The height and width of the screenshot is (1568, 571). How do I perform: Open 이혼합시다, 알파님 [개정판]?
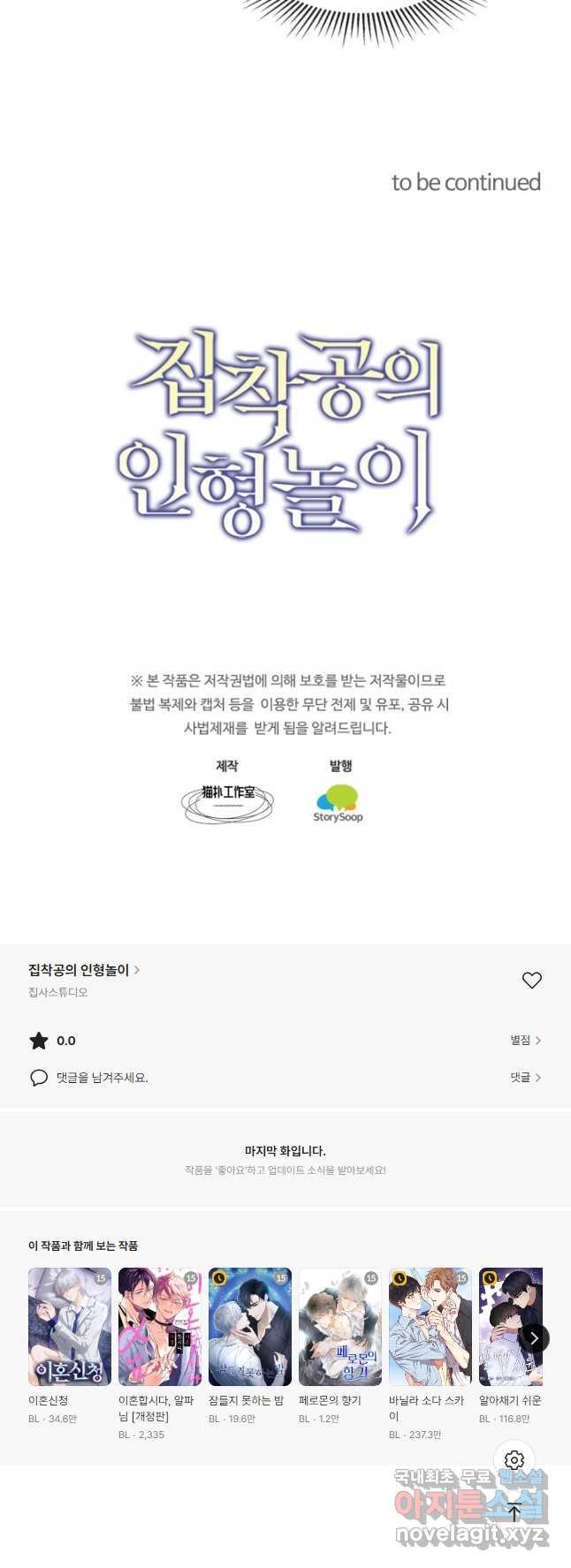[160, 1326]
